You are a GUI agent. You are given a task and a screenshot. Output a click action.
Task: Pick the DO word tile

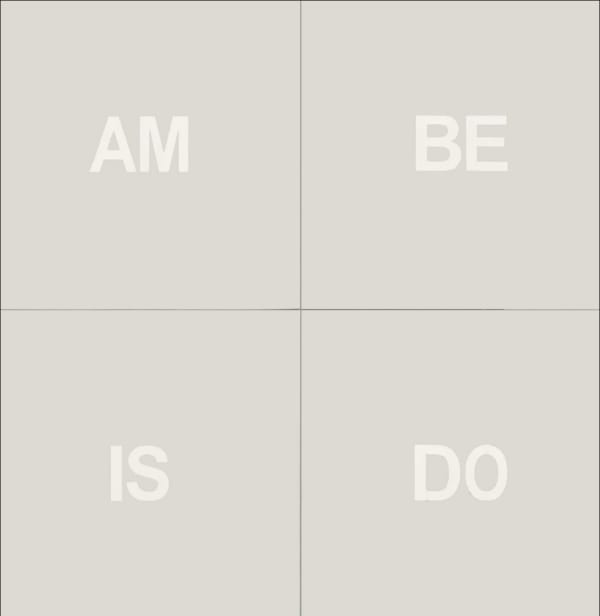coord(460,473)
